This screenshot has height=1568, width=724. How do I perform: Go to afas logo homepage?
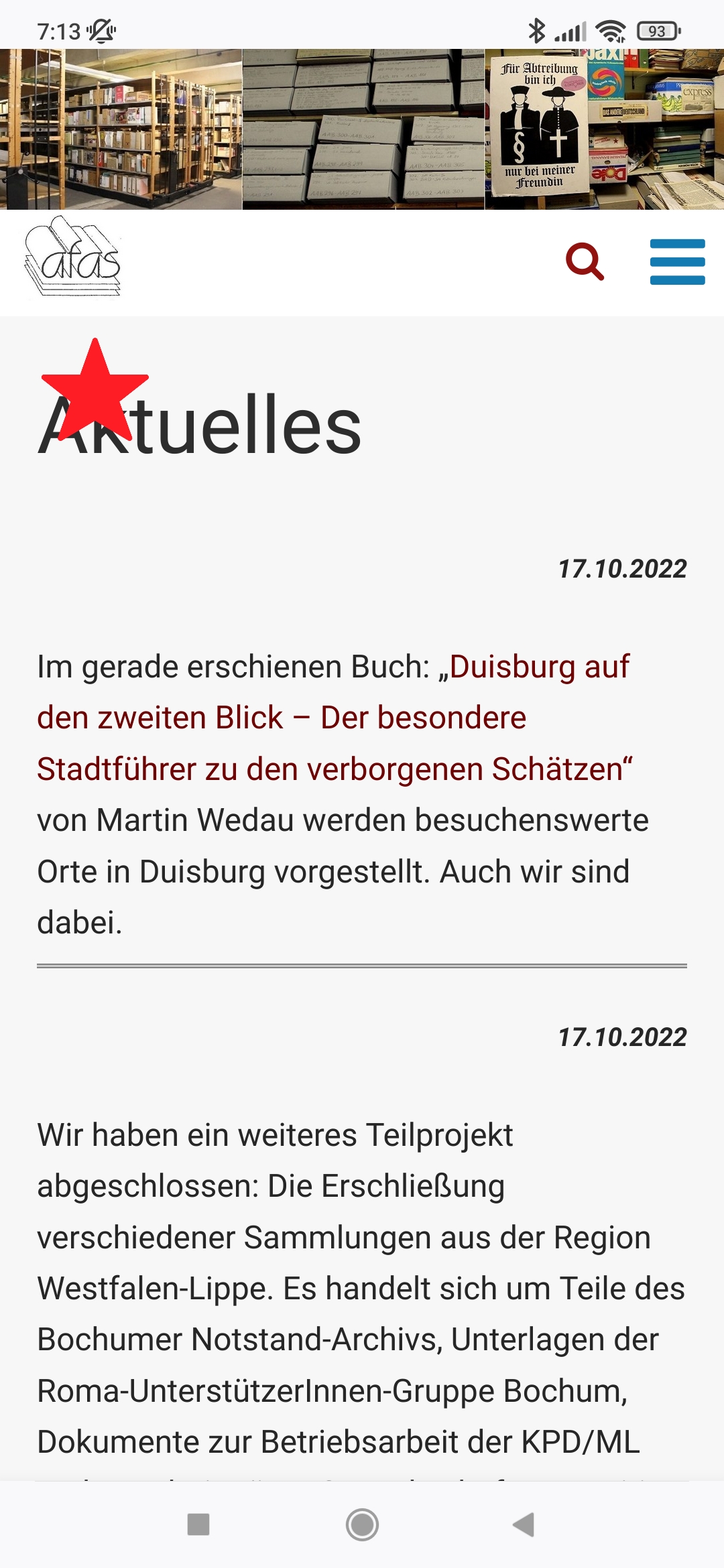pos(72,257)
